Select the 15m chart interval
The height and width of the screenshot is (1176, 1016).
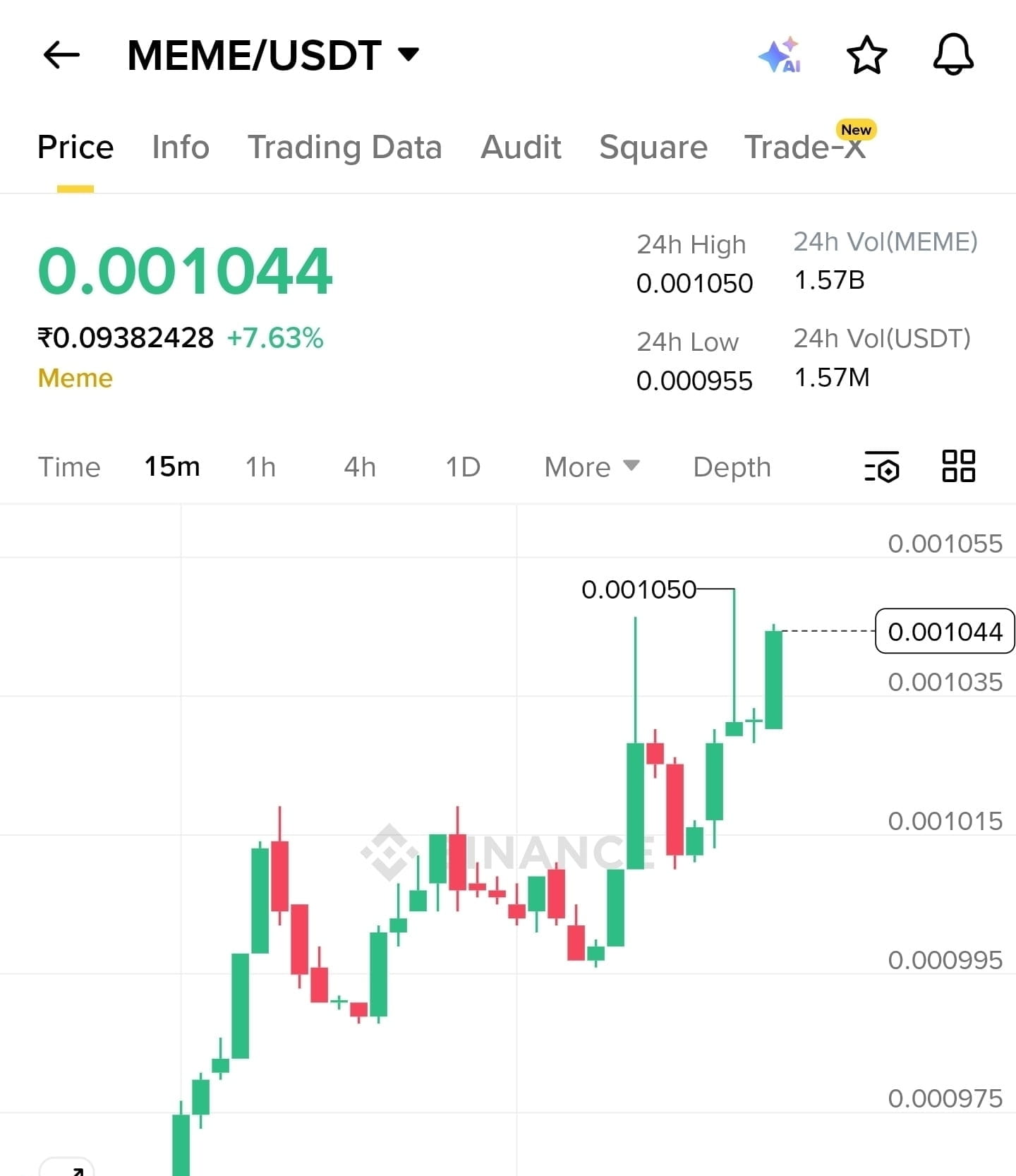tap(172, 467)
